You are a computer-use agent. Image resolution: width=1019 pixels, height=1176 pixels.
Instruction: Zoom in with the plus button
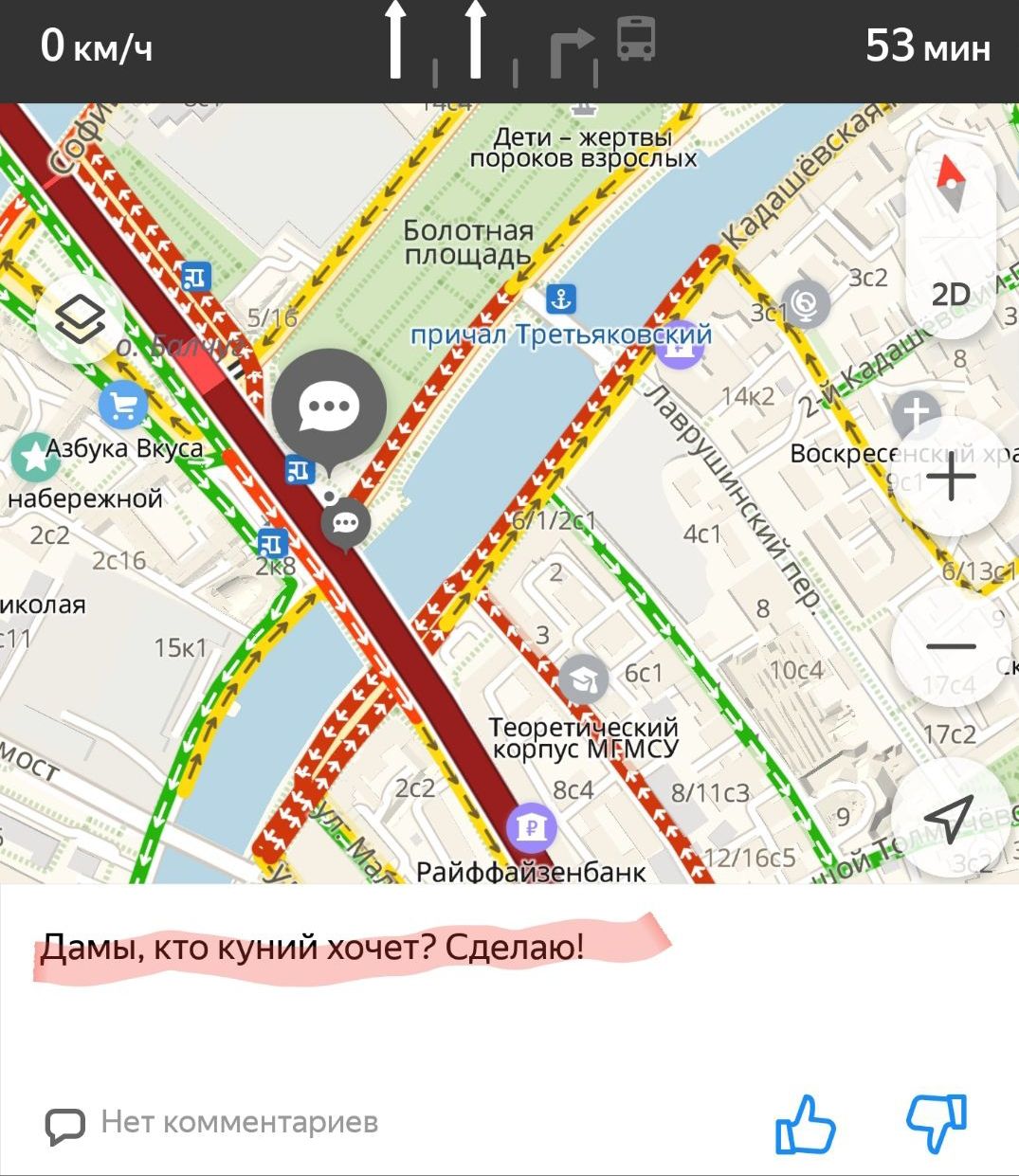point(950,478)
